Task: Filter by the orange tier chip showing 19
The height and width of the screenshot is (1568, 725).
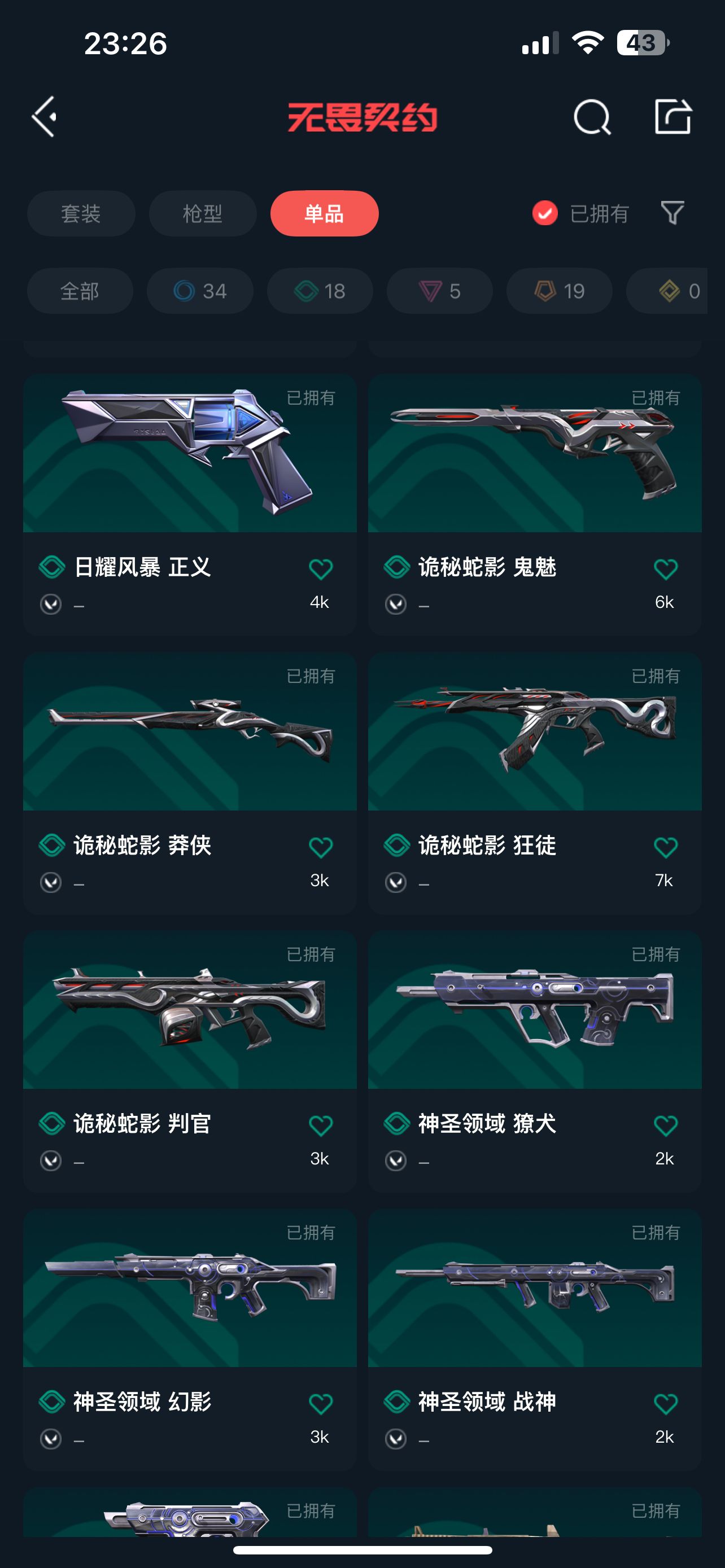Action: 559,291
